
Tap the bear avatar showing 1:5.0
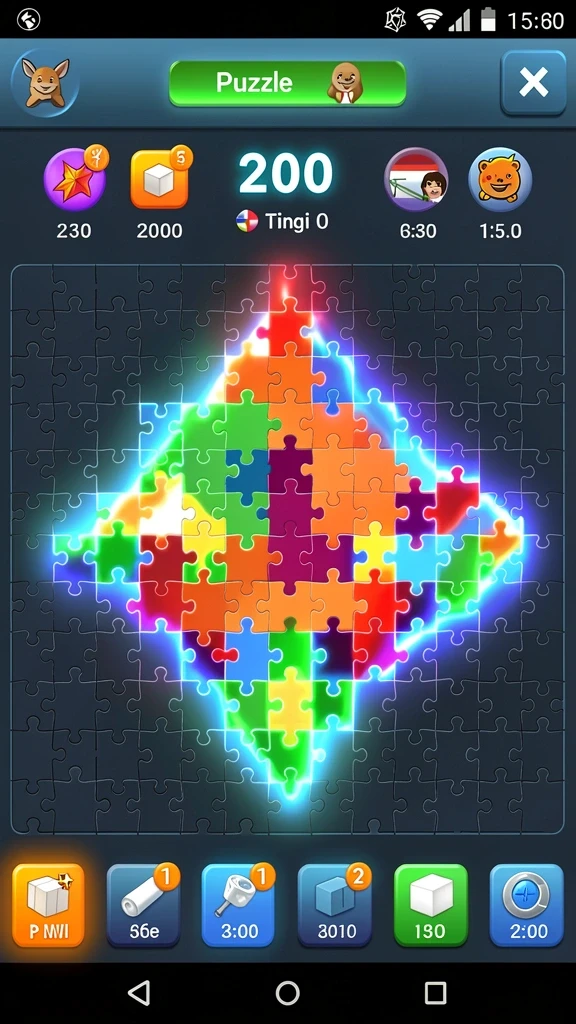(x=500, y=179)
